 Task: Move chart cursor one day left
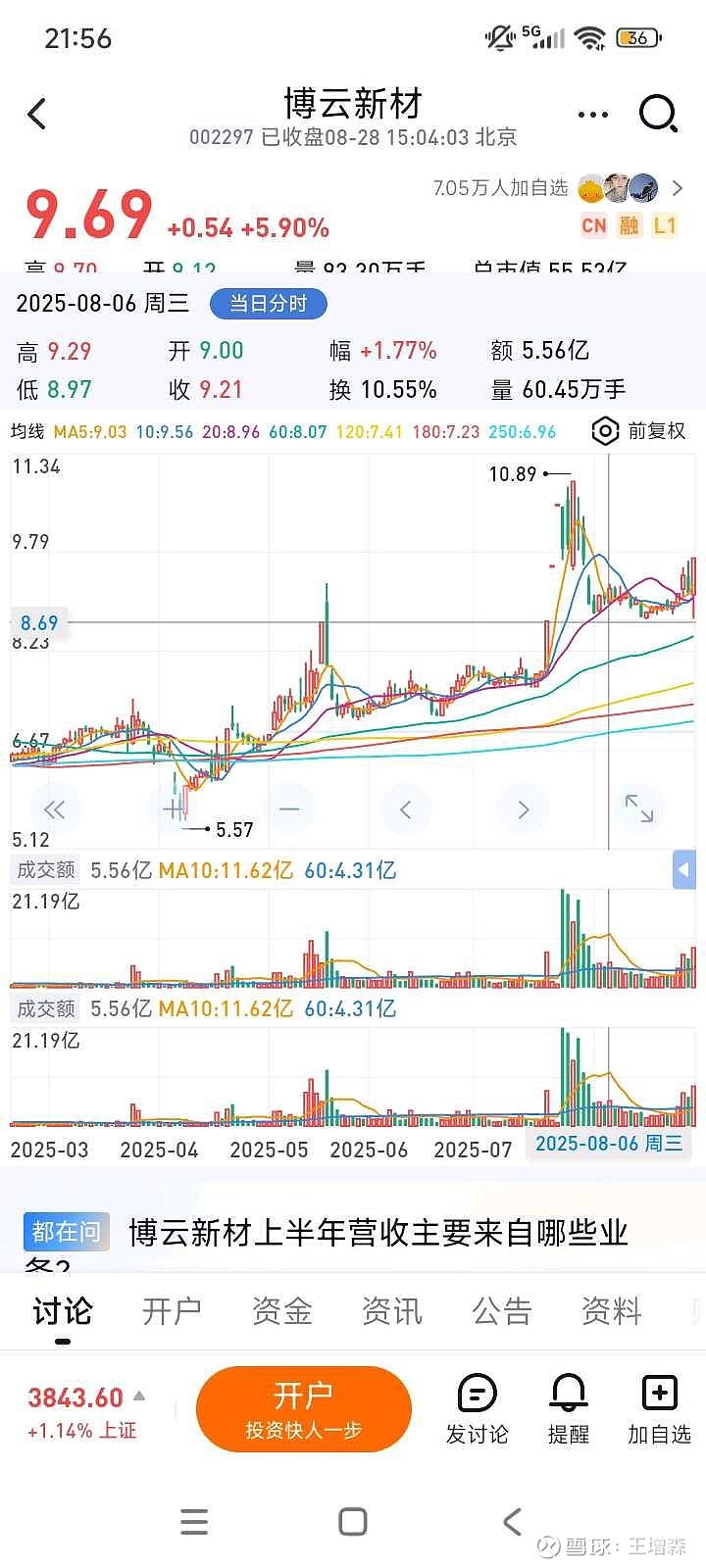[x=406, y=809]
